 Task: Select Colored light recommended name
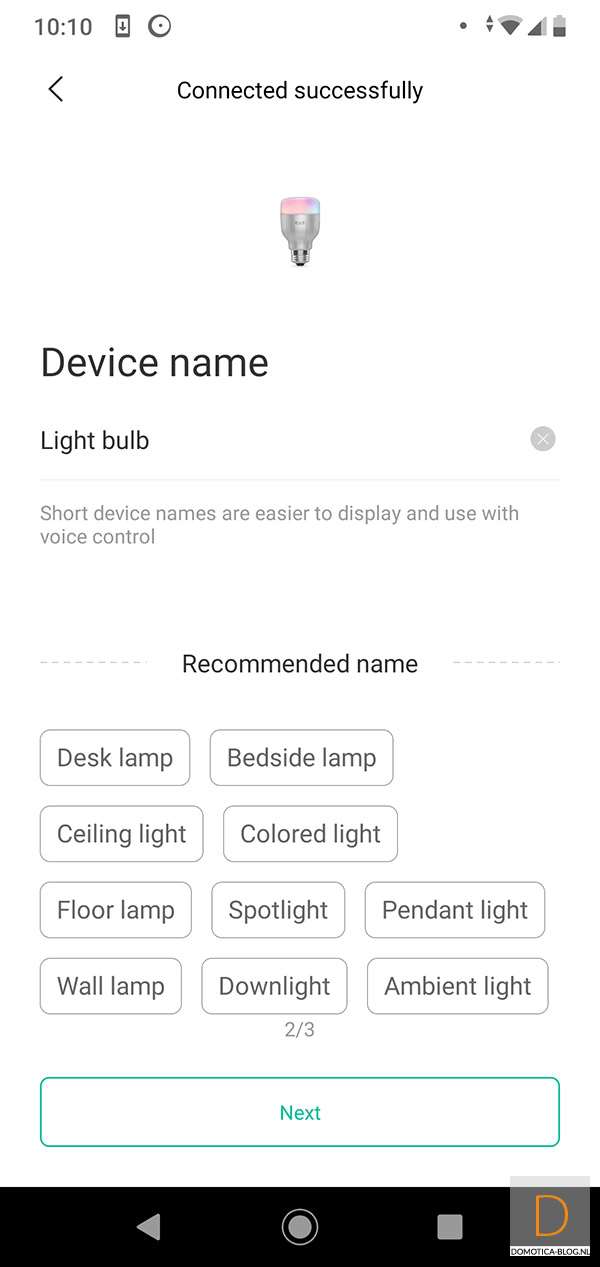[310, 834]
